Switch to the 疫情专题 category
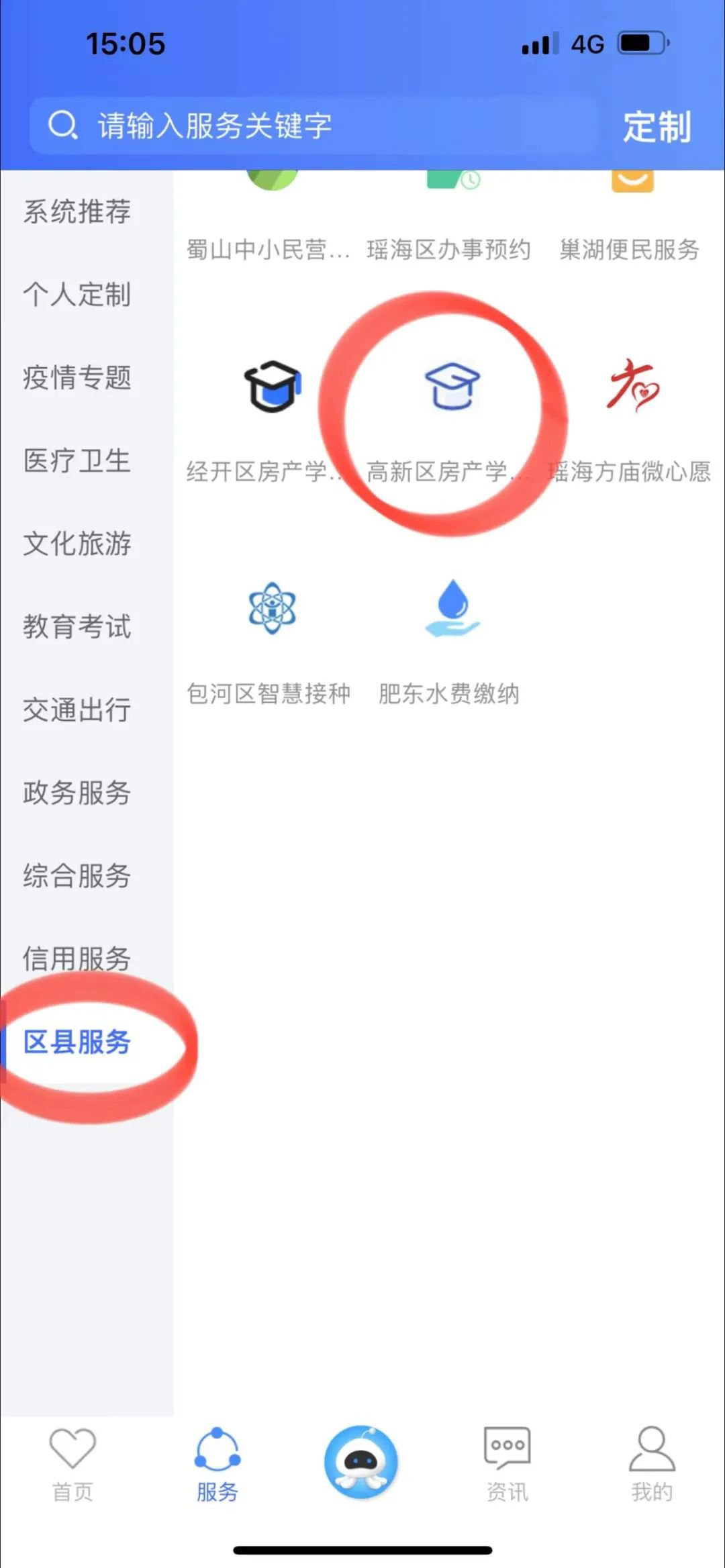 [77, 377]
